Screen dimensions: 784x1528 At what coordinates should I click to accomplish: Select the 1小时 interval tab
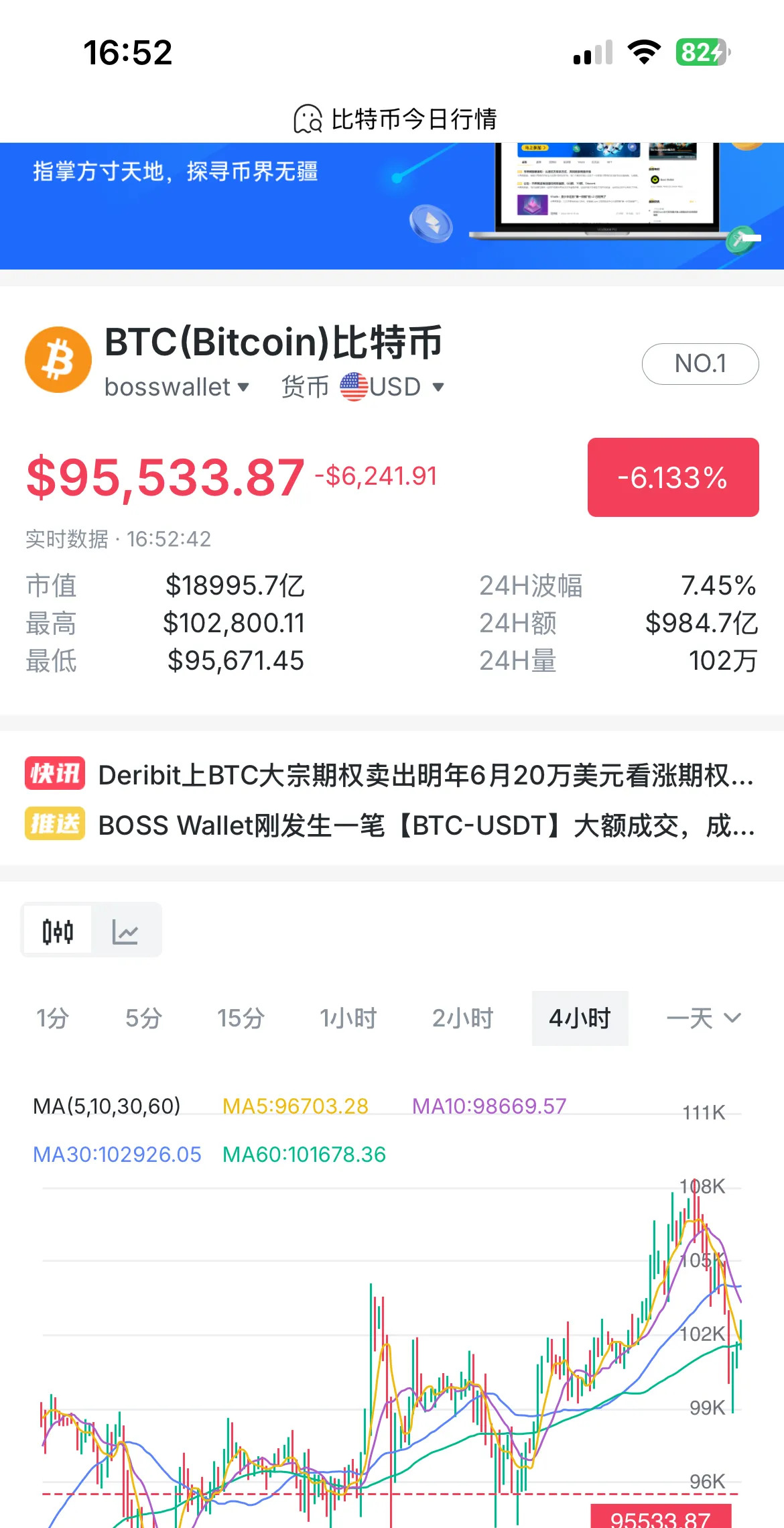point(348,1018)
